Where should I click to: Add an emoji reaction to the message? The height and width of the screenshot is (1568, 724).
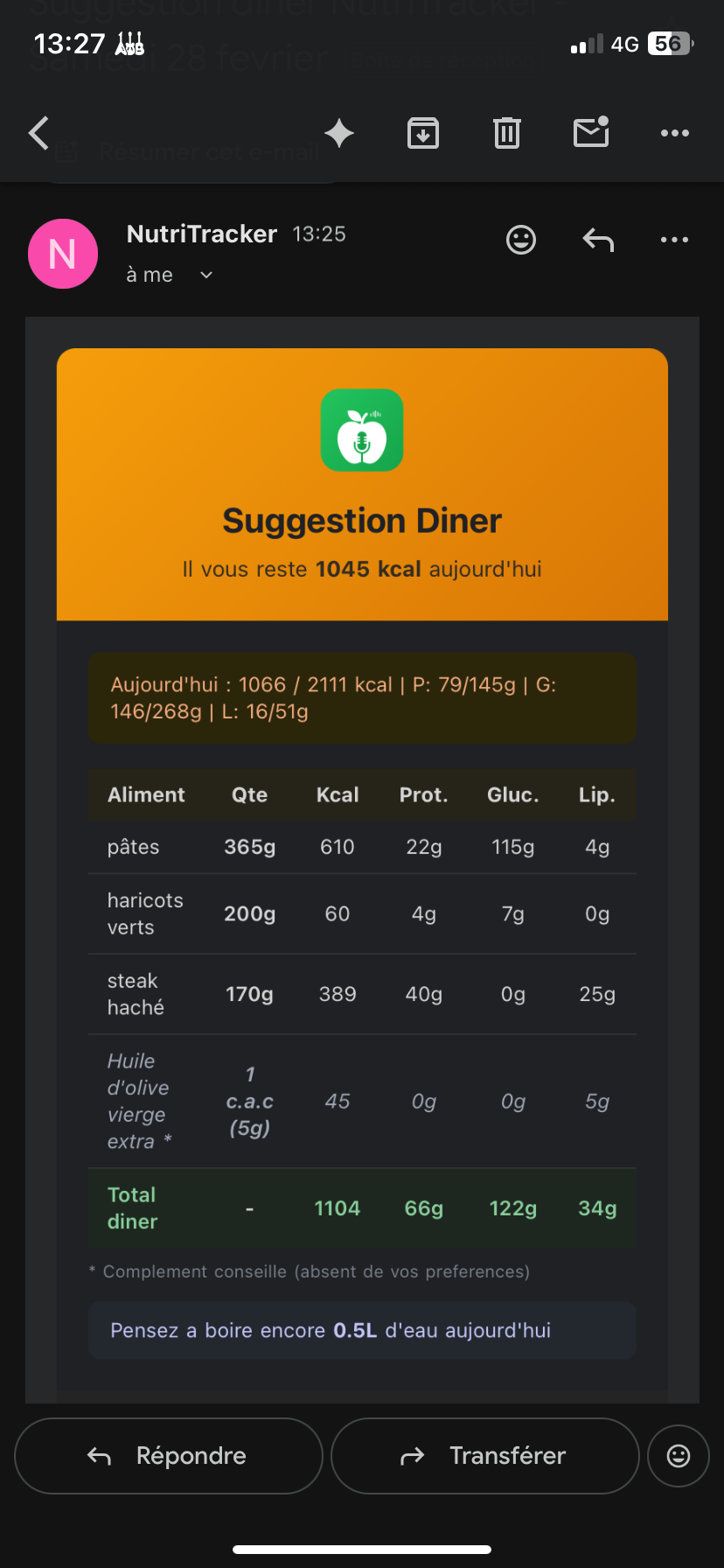tap(520, 240)
